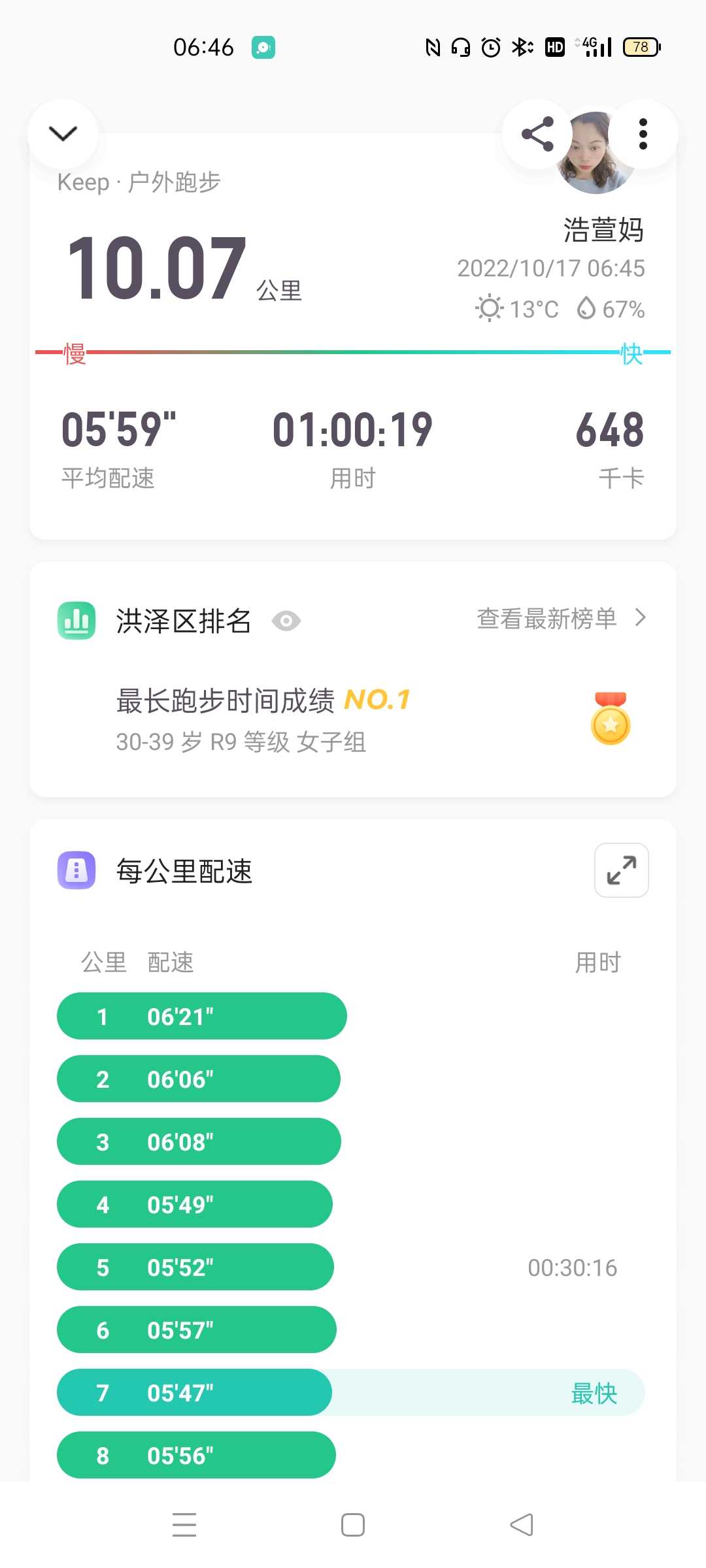
Task: Expand the 每公里配速 chart to full screen
Action: point(621,870)
